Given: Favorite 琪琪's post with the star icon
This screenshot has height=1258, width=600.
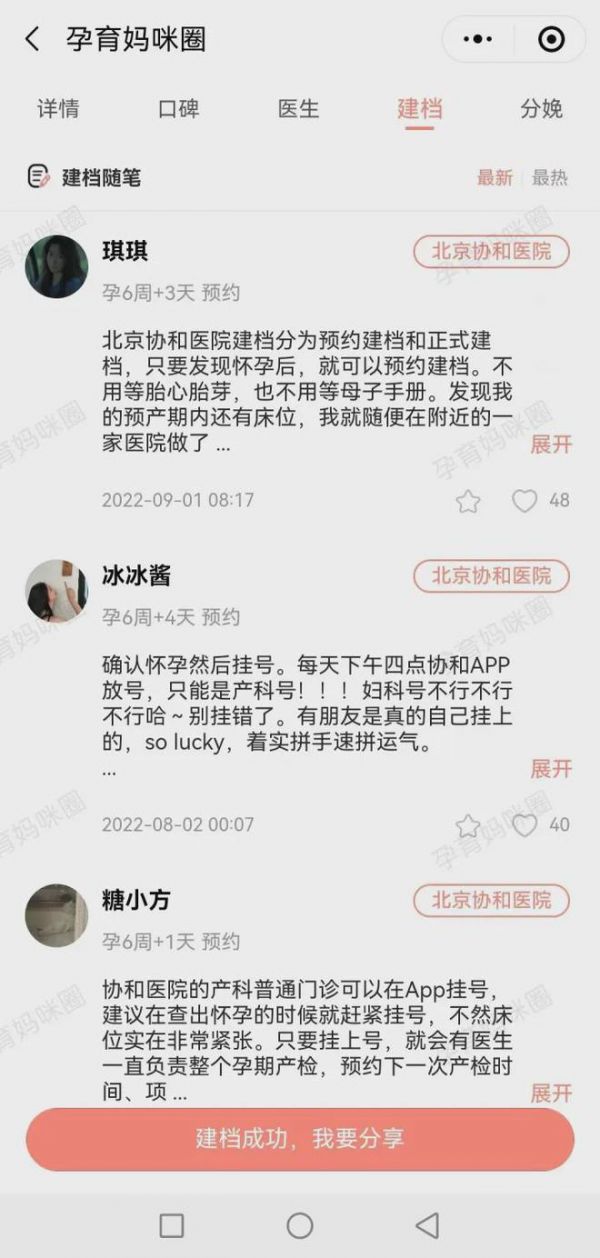Looking at the screenshot, I should tap(468, 501).
